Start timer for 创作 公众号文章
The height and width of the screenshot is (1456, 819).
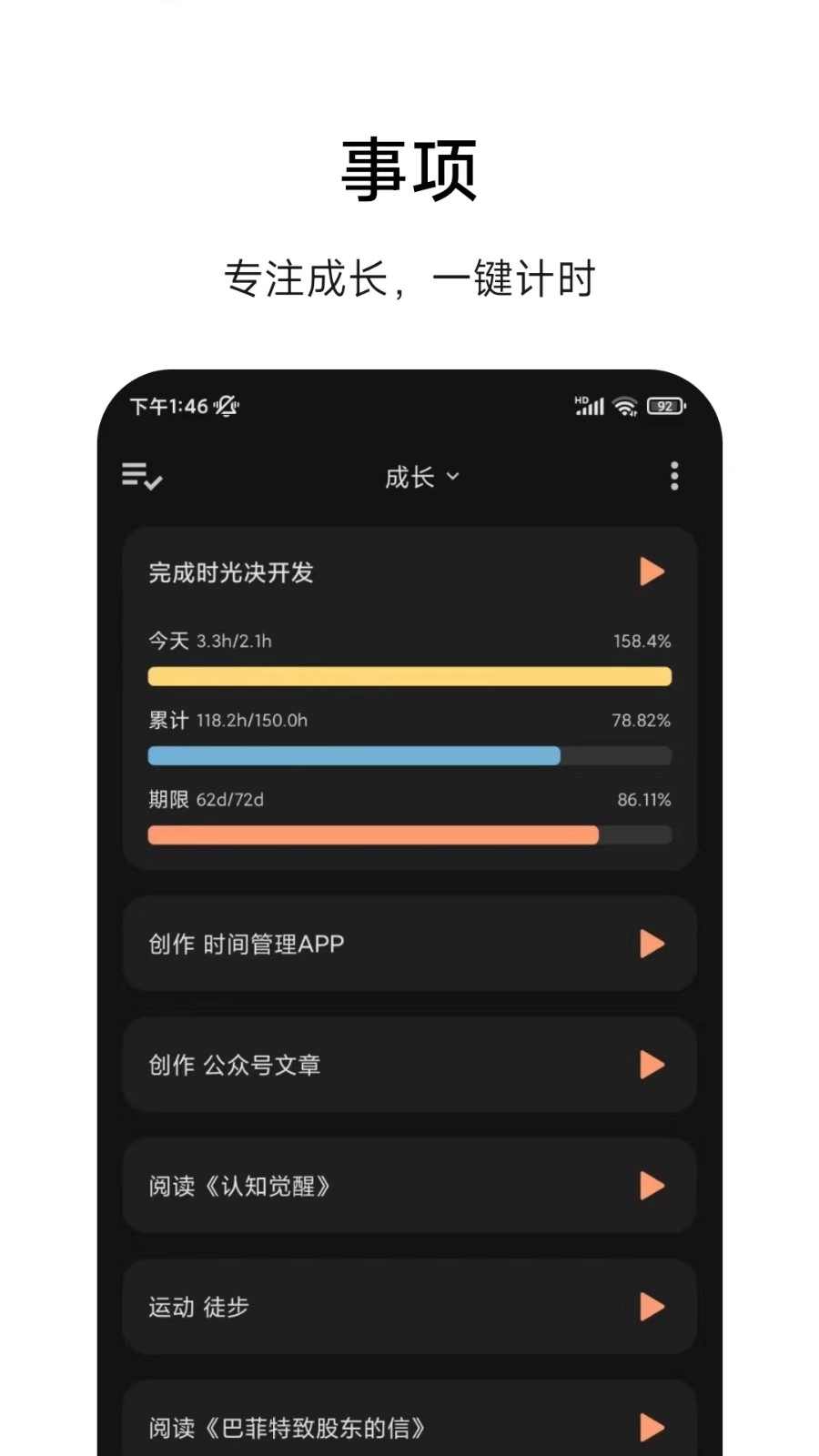[x=652, y=1065]
